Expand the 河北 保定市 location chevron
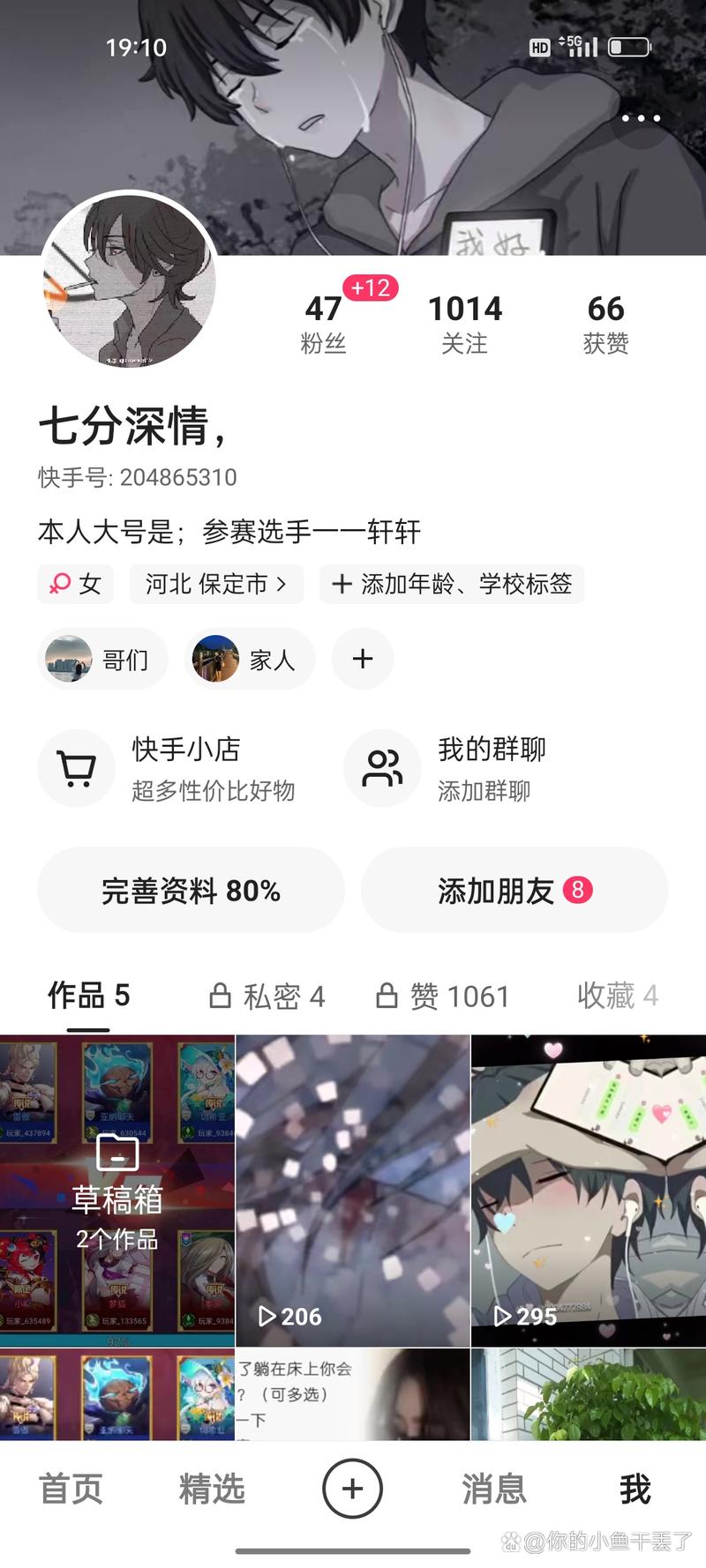Image resolution: width=706 pixels, height=1568 pixels. click(281, 584)
